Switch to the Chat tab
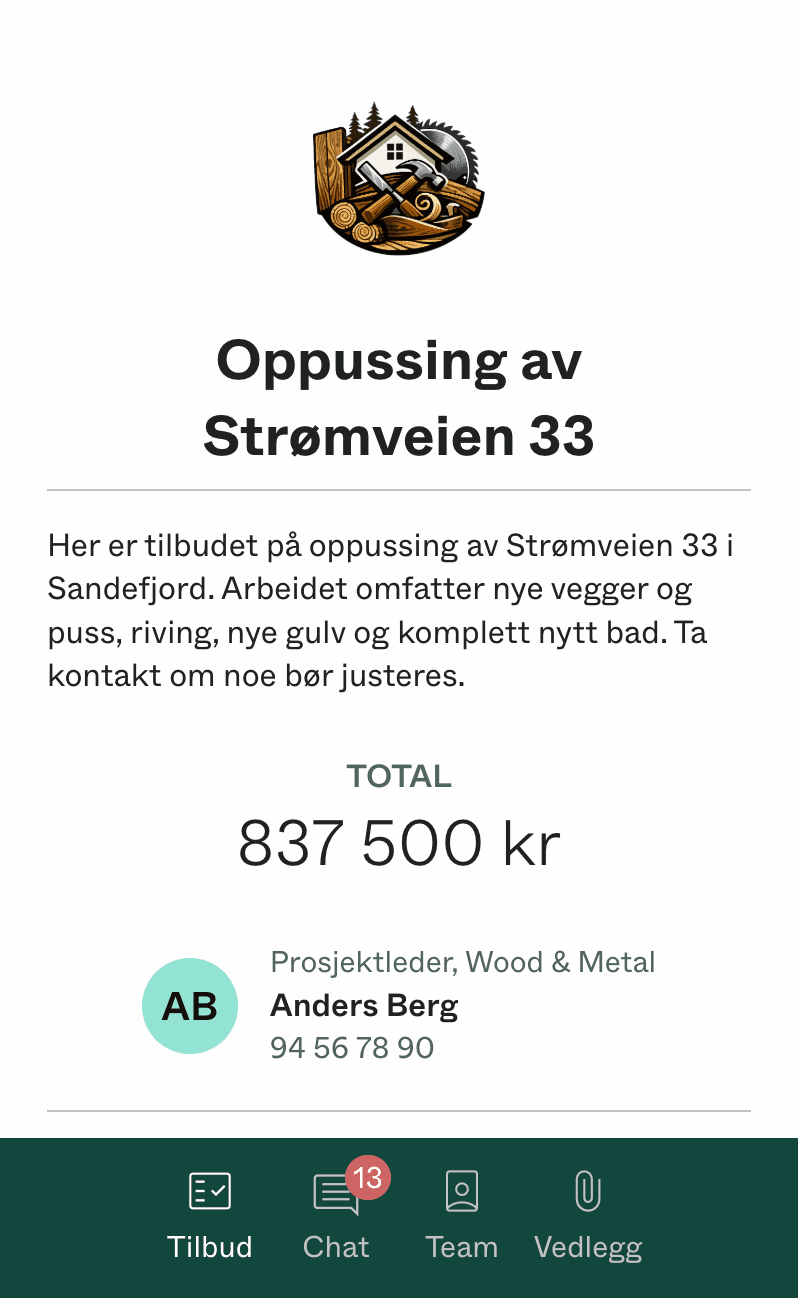 point(337,1215)
